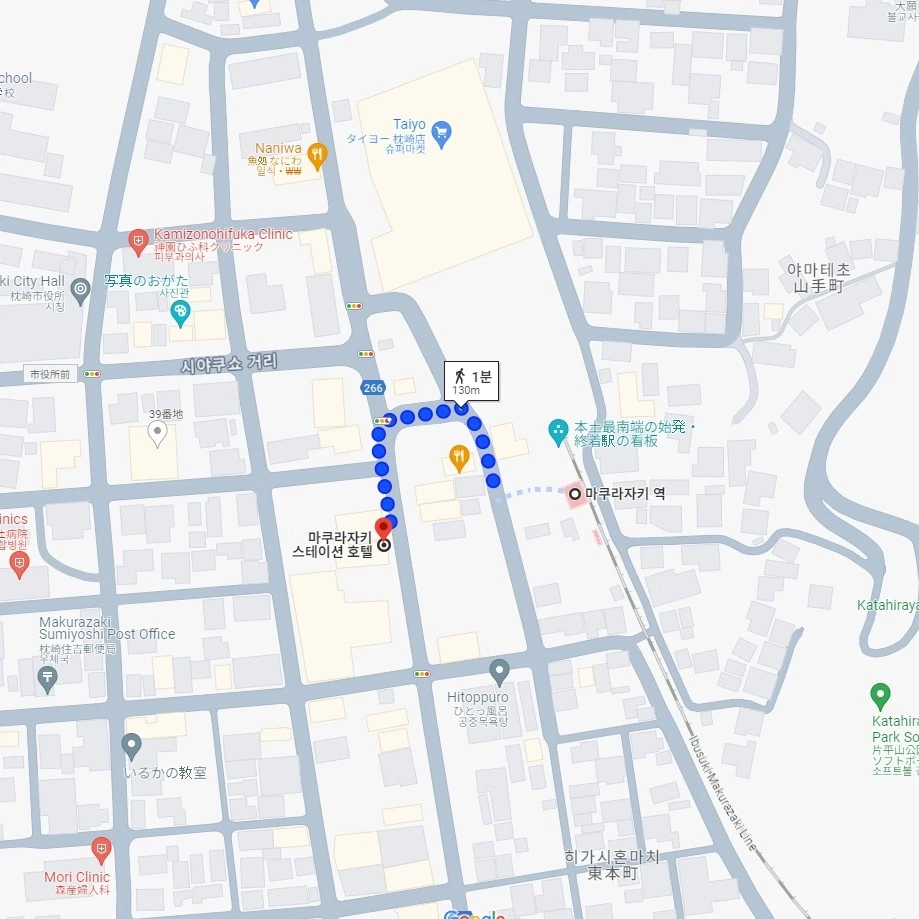The width and height of the screenshot is (919, 919).
Task: Tap the 1분 130m walking route label
Action: point(471,381)
